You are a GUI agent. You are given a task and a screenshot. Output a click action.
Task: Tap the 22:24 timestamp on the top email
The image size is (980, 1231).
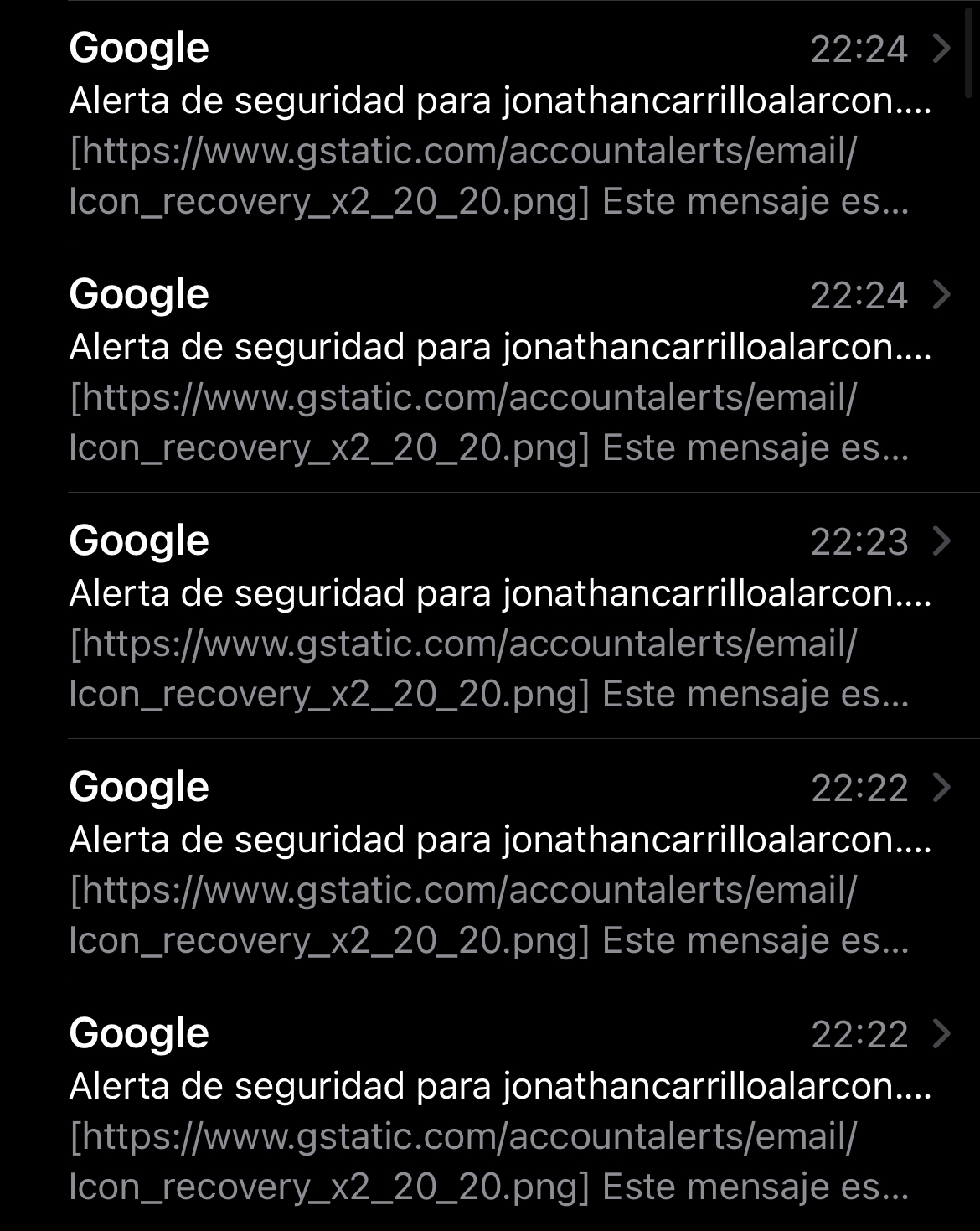click(x=860, y=49)
